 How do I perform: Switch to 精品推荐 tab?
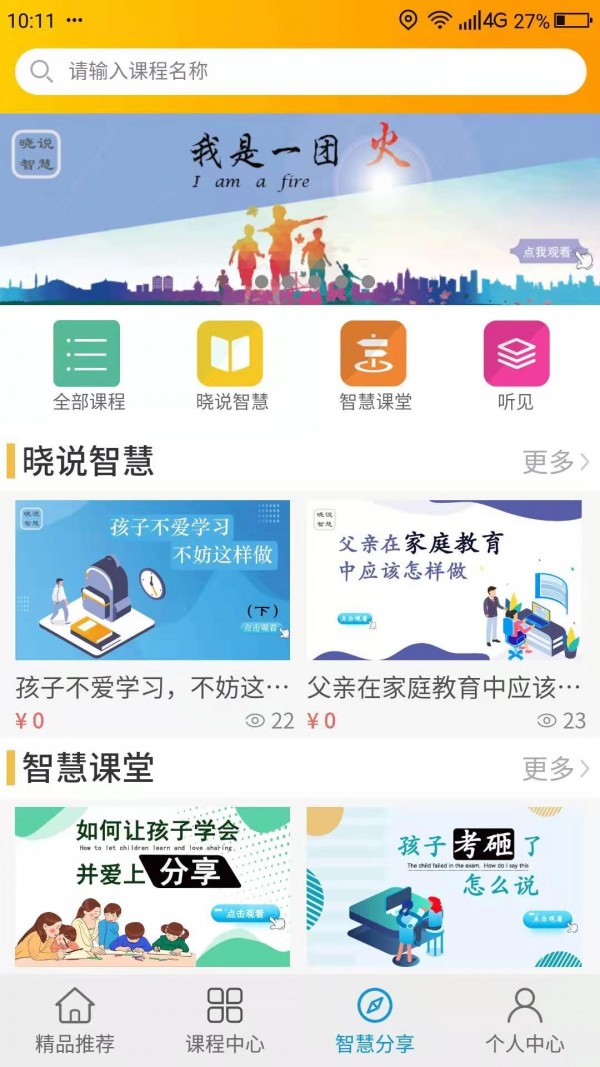(75, 1020)
